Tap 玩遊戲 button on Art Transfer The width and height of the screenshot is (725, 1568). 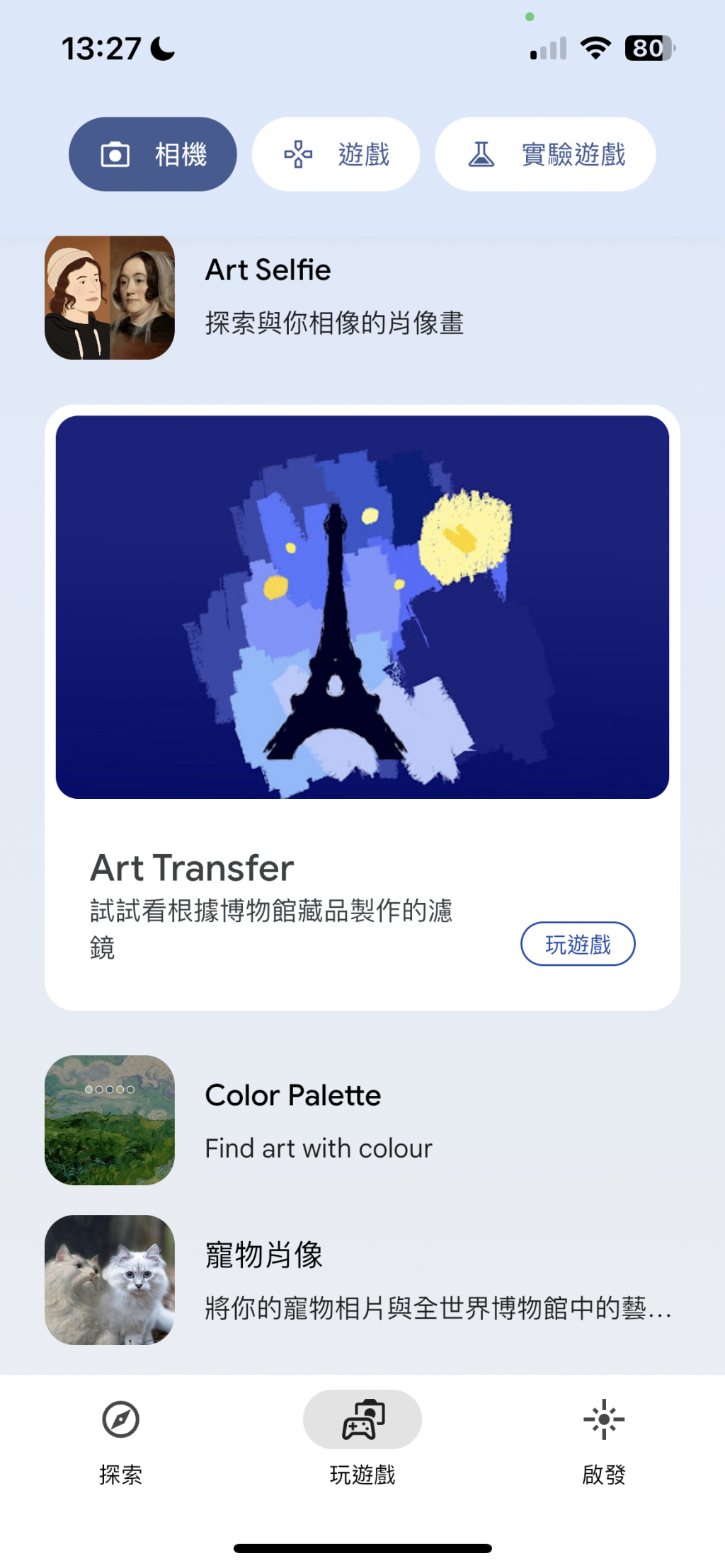point(578,944)
